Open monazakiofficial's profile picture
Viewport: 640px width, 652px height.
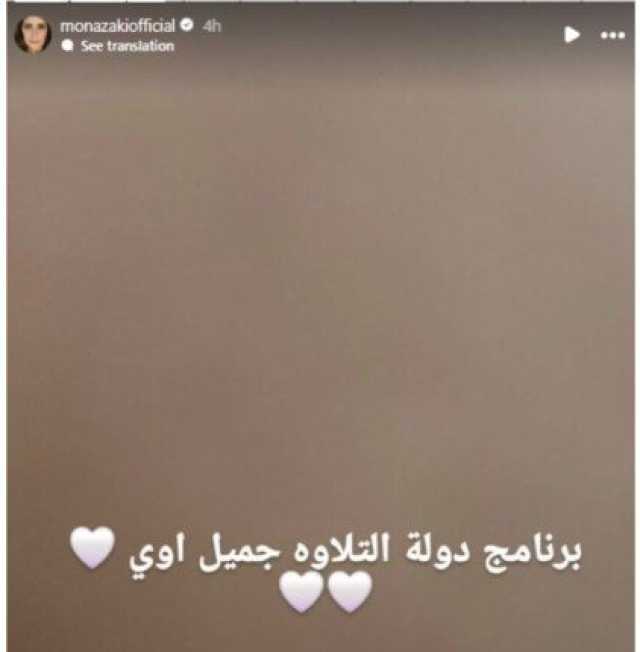pos(33,35)
